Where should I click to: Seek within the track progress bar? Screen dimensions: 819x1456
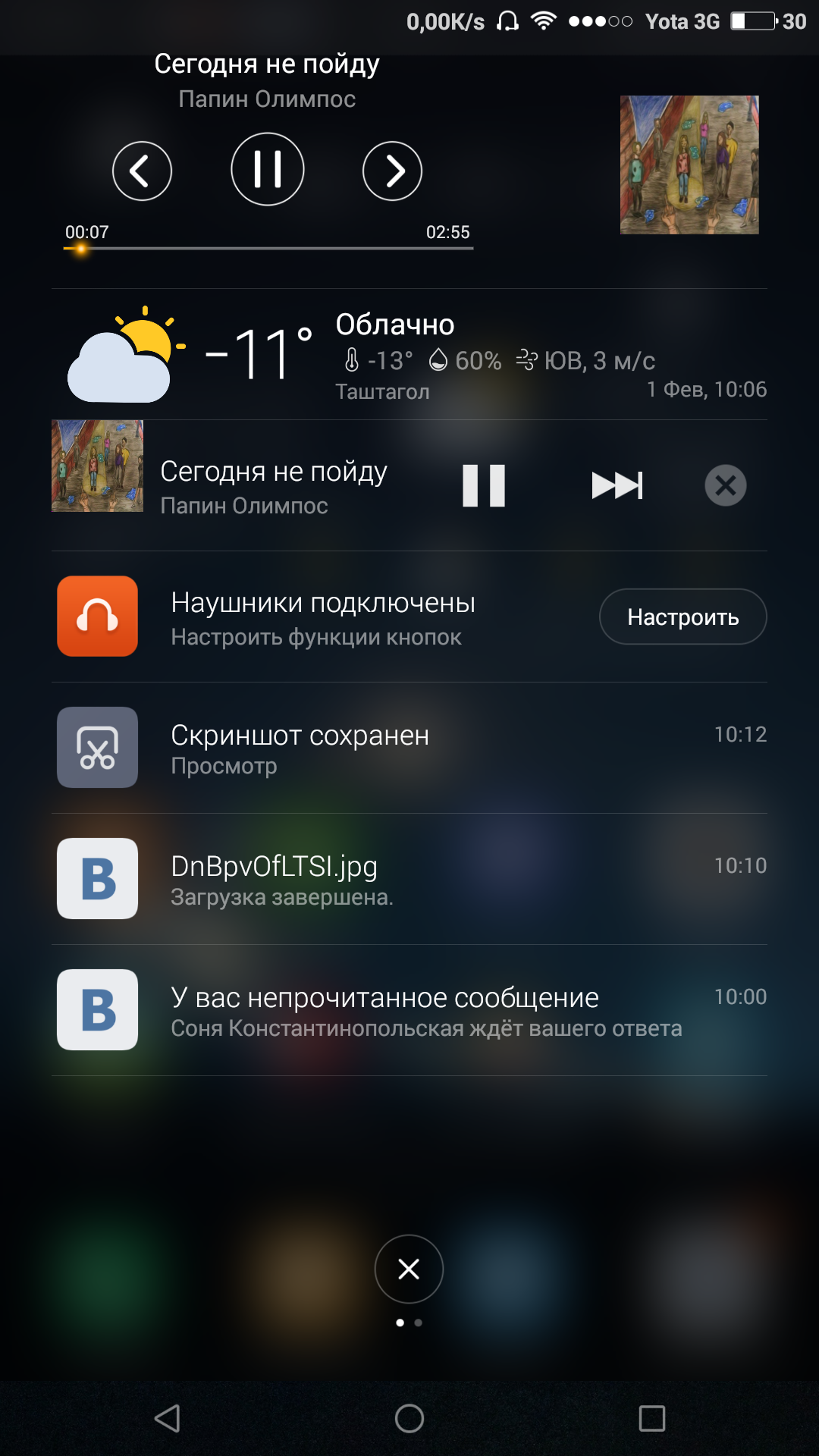268,248
